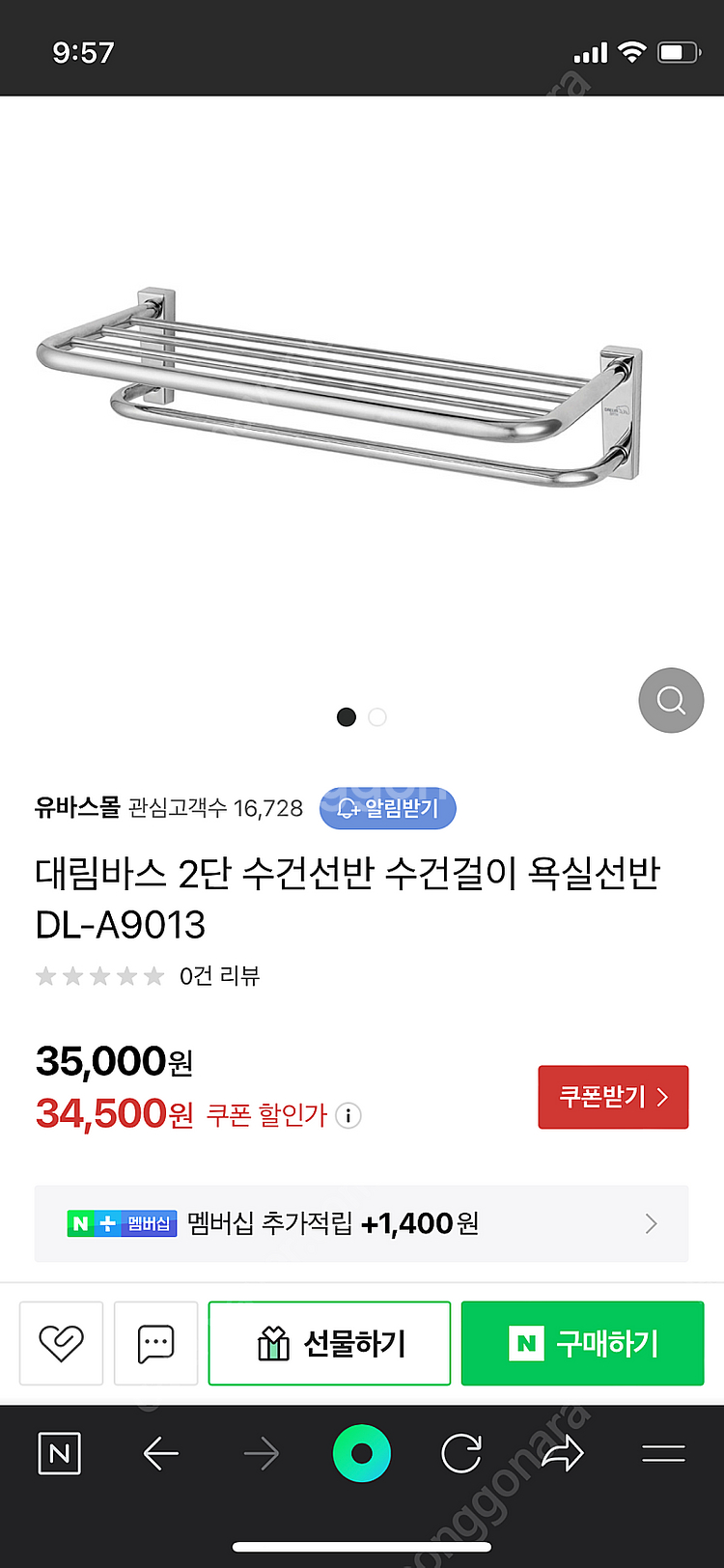Viewport: 724px width, 1568px height.
Task: Tap the magnifier icon on product image
Action: [x=671, y=700]
